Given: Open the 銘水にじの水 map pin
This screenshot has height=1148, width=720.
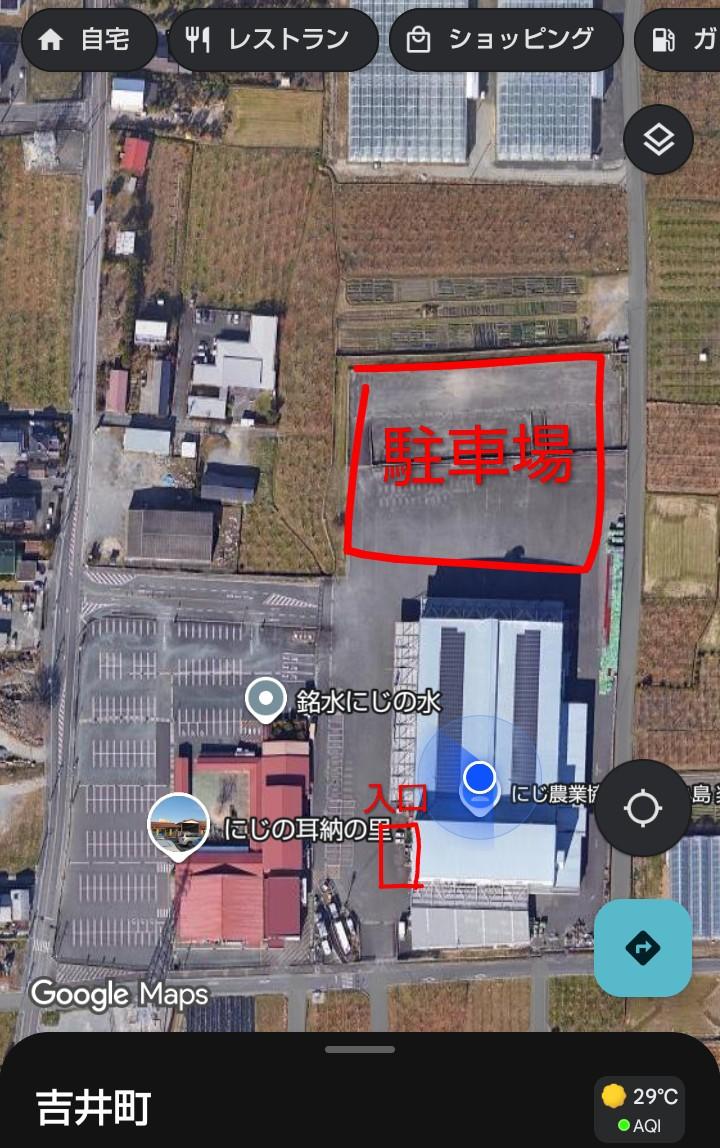Looking at the screenshot, I should click(266, 700).
